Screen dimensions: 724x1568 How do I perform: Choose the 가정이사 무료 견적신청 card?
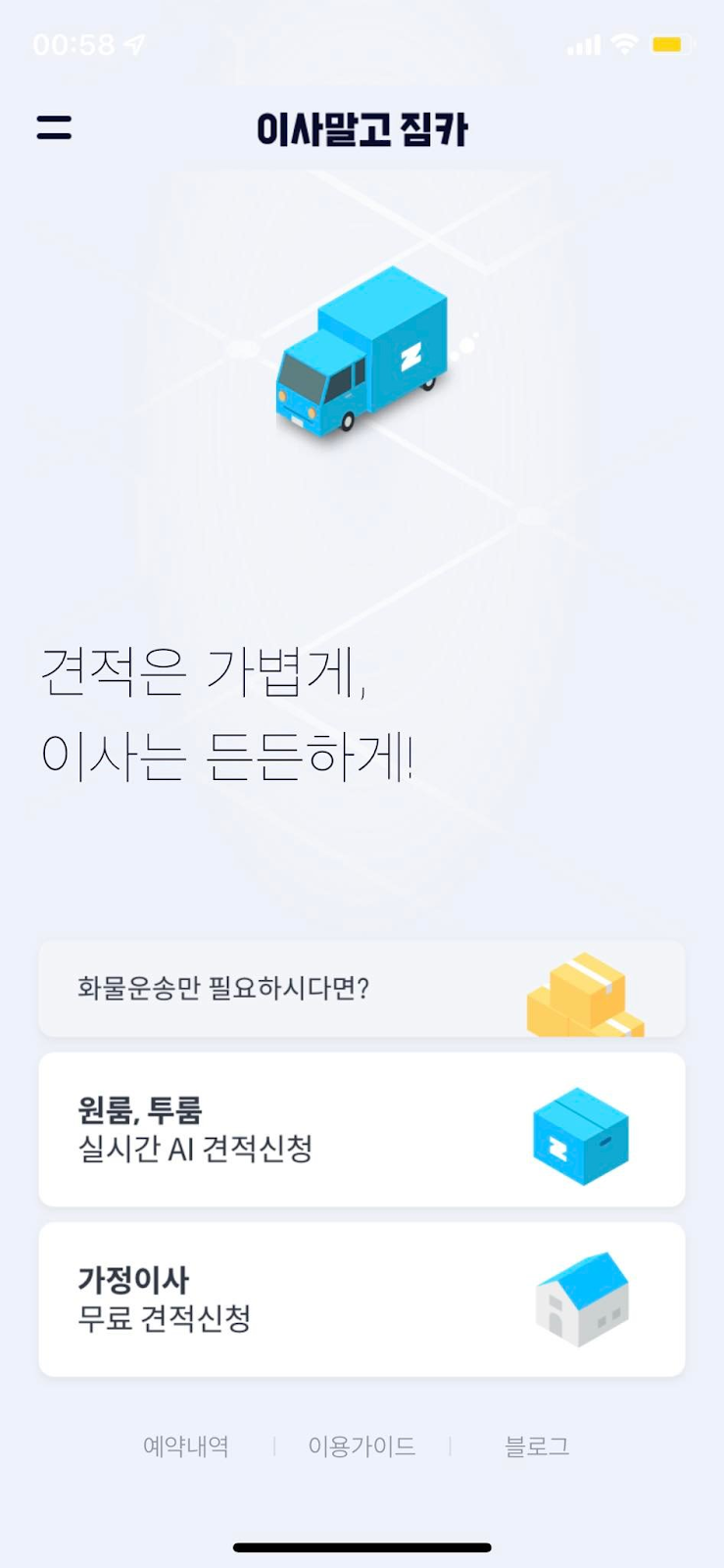pos(362,1299)
